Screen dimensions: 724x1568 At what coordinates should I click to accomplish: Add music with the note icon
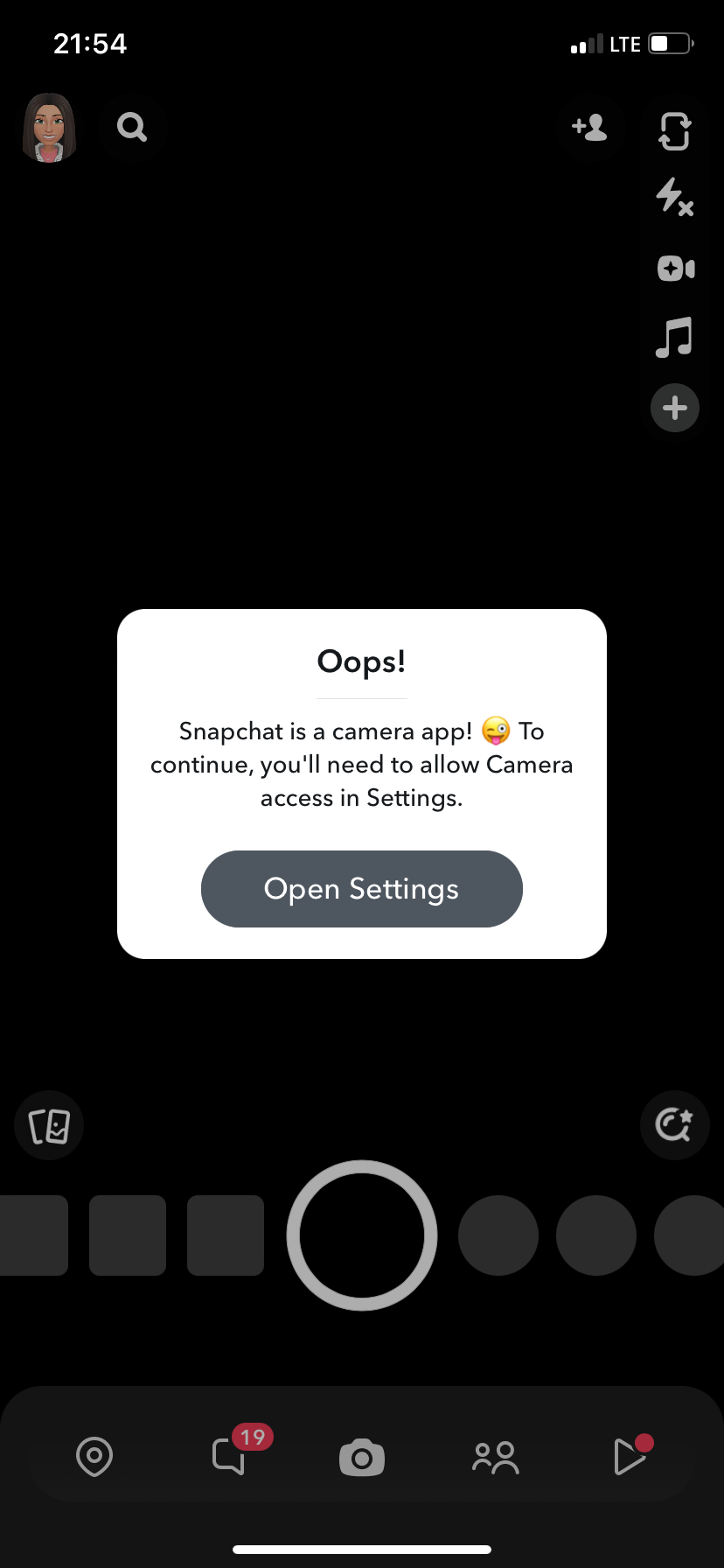click(674, 338)
